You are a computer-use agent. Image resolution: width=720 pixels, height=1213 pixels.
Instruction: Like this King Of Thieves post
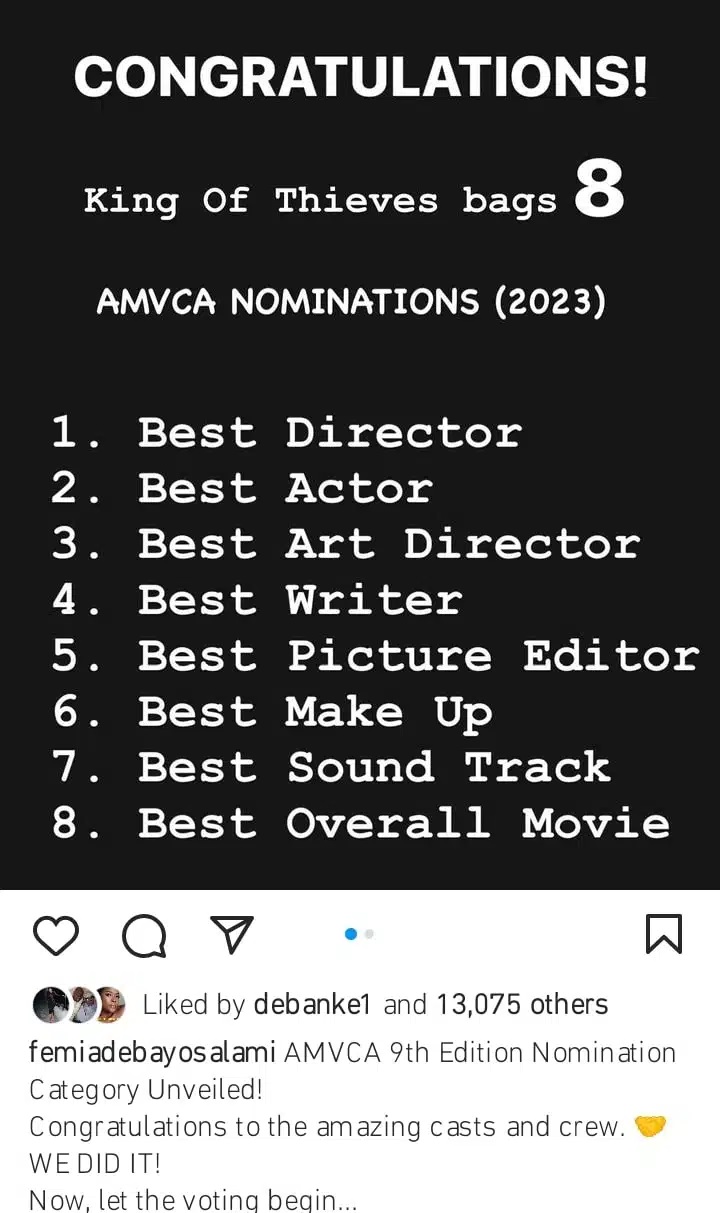(56, 936)
